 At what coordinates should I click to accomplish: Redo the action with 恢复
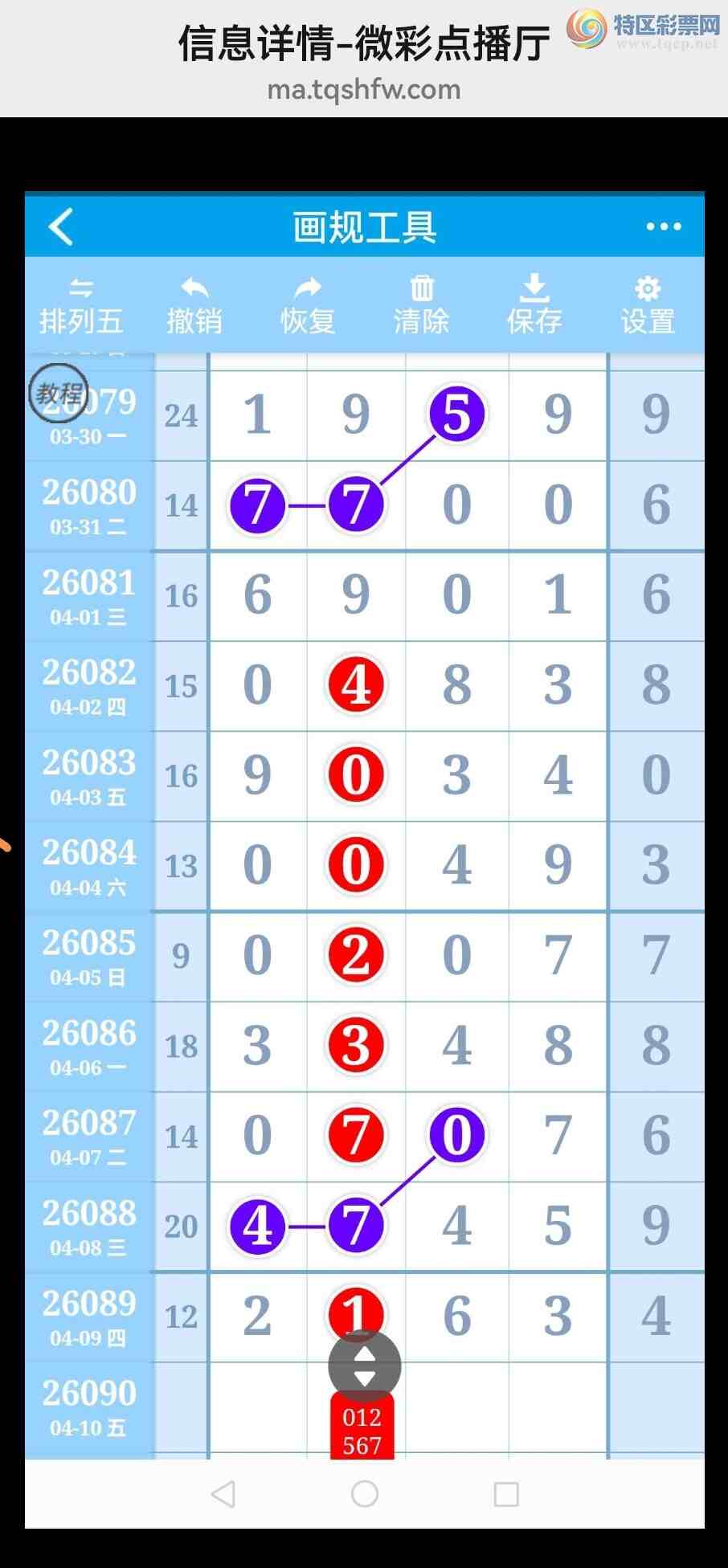pos(308,306)
